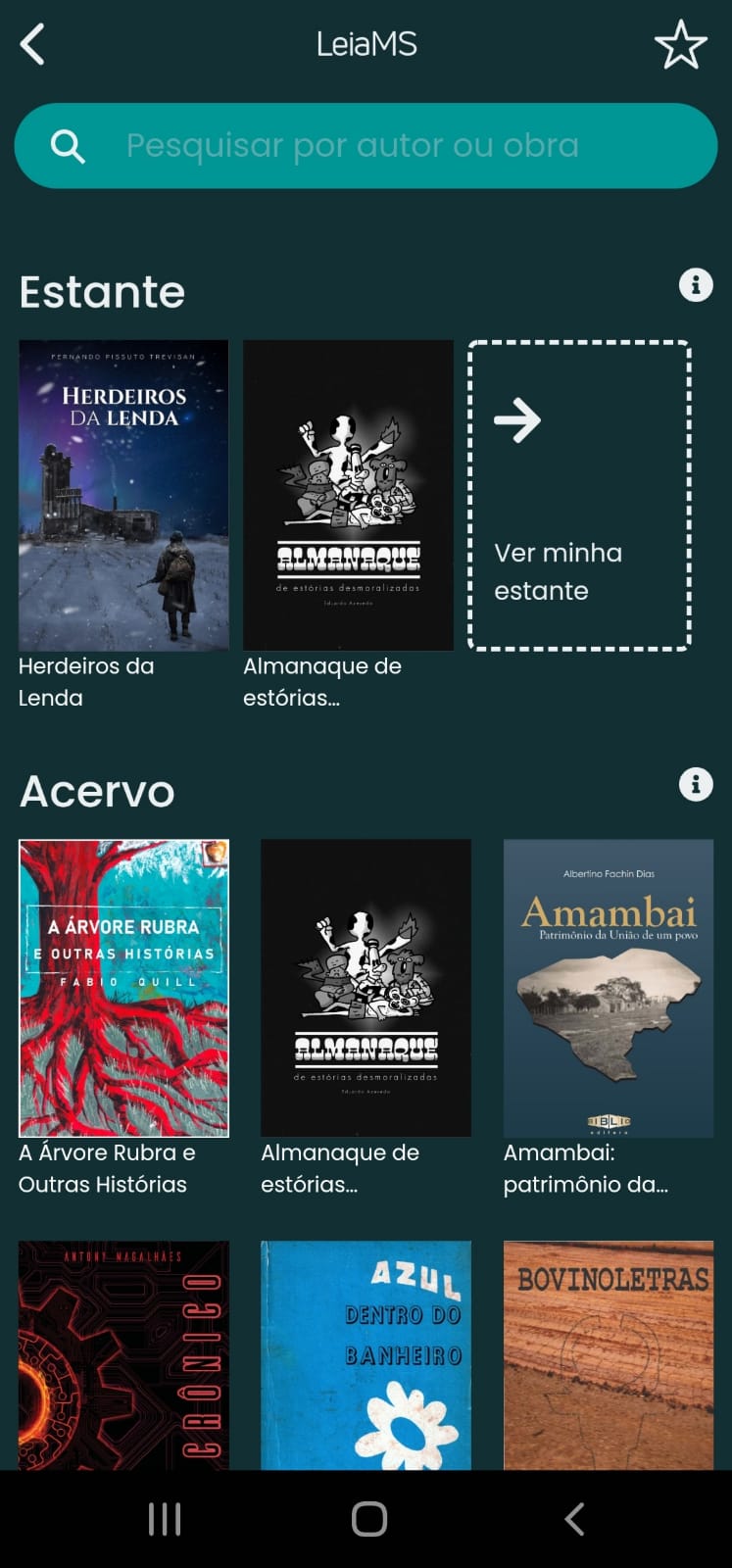Open the Bovinoletras book
The image size is (732, 1568).
point(609,1355)
